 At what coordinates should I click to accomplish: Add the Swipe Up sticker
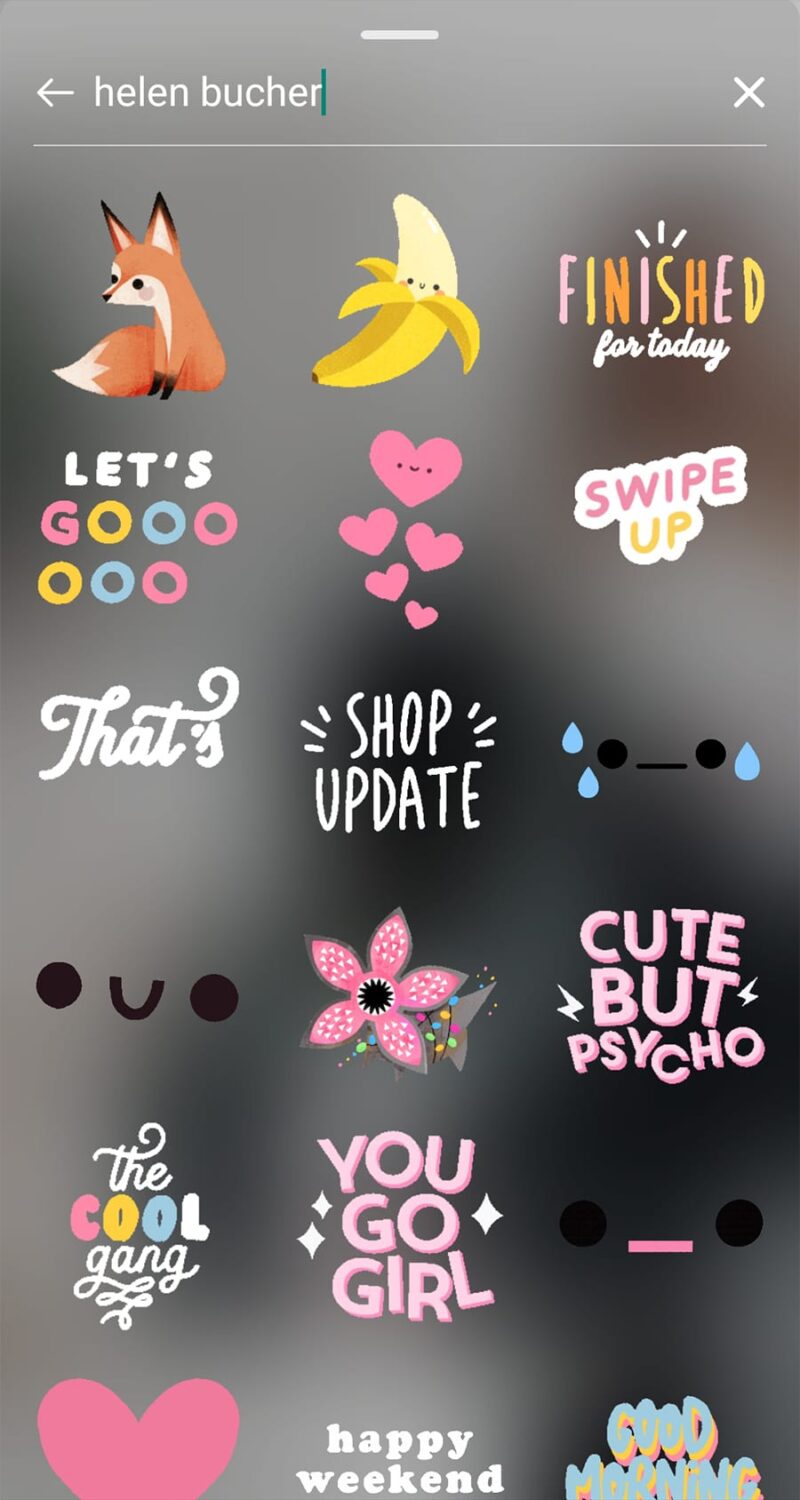pos(660,505)
